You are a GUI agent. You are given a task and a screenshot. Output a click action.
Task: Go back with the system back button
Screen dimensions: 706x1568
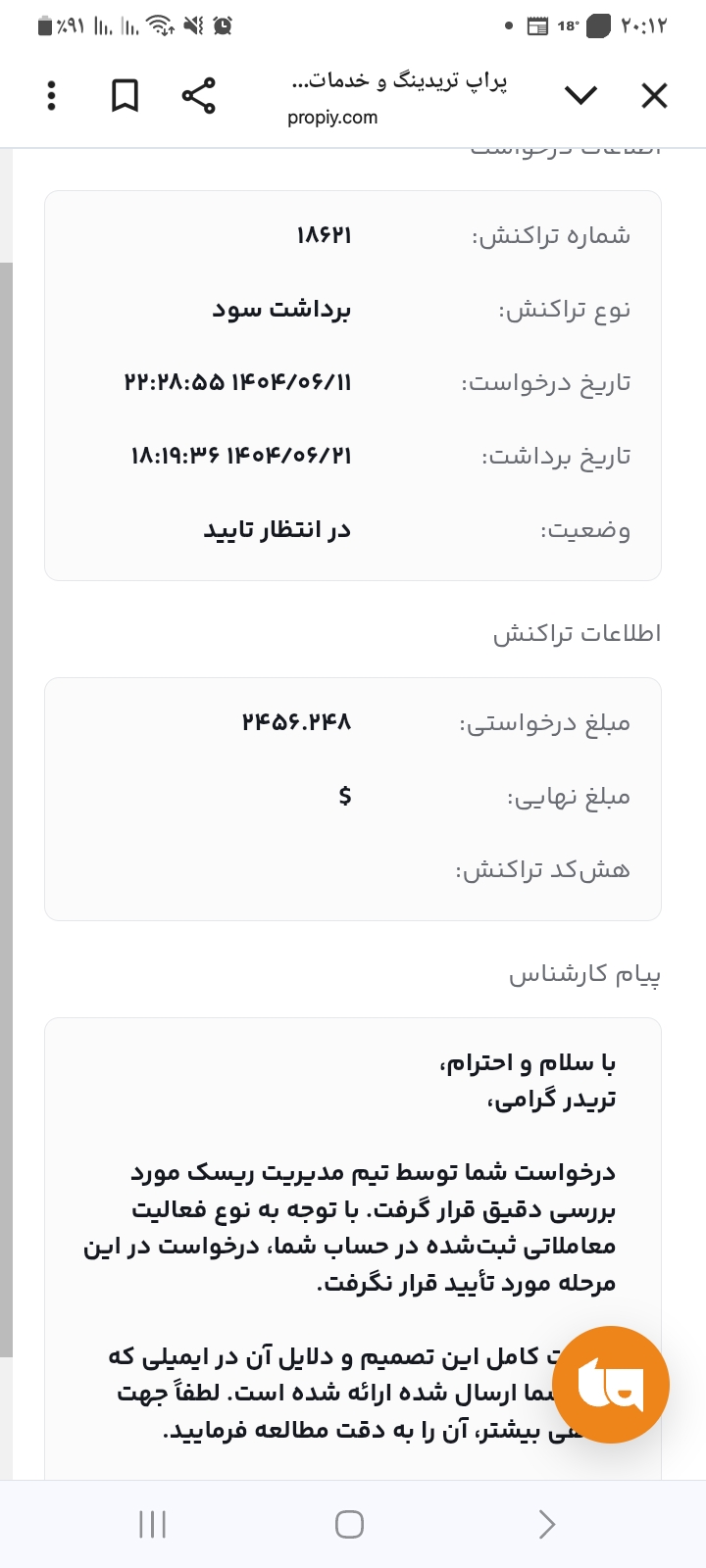point(547,1524)
